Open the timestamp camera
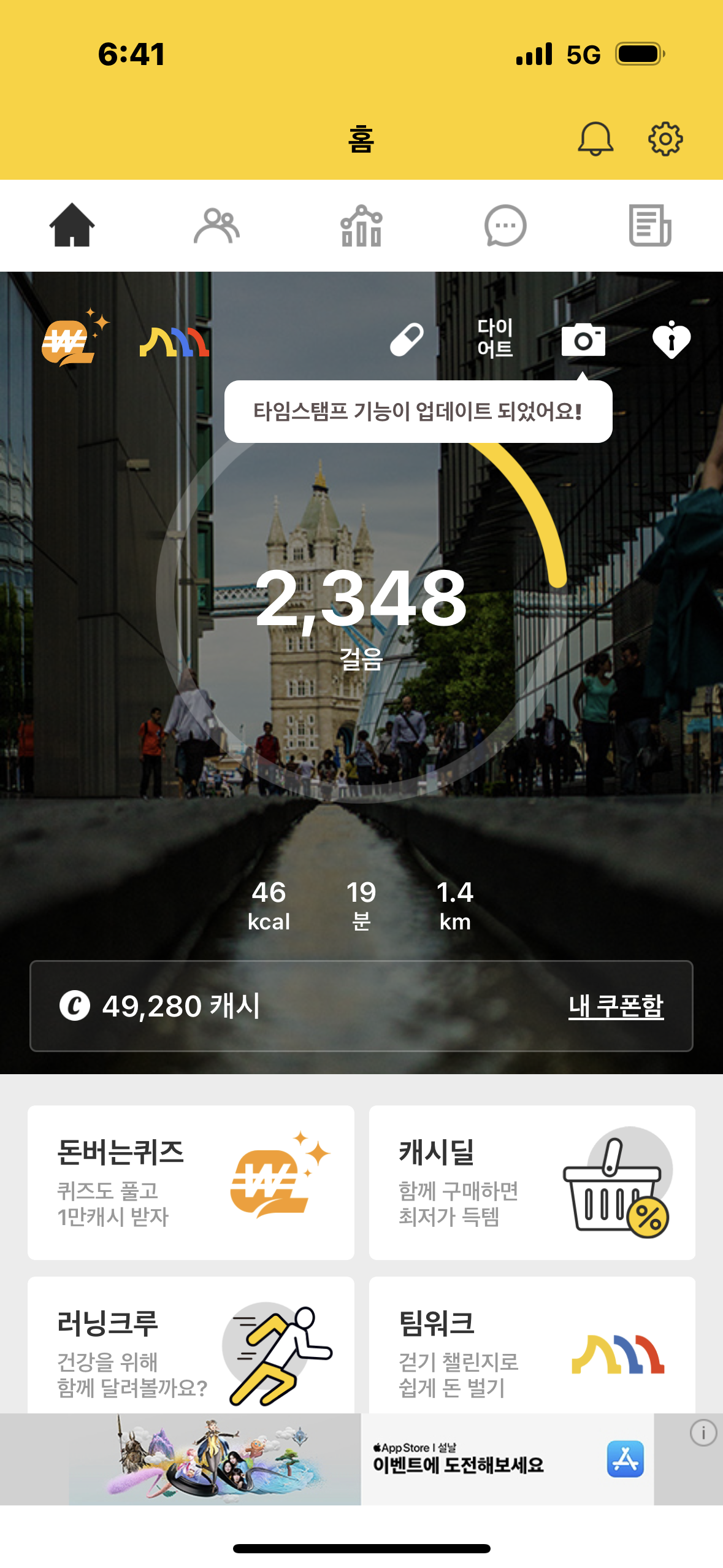The width and height of the screenshot is (723, 1568). tap(583, 340)
